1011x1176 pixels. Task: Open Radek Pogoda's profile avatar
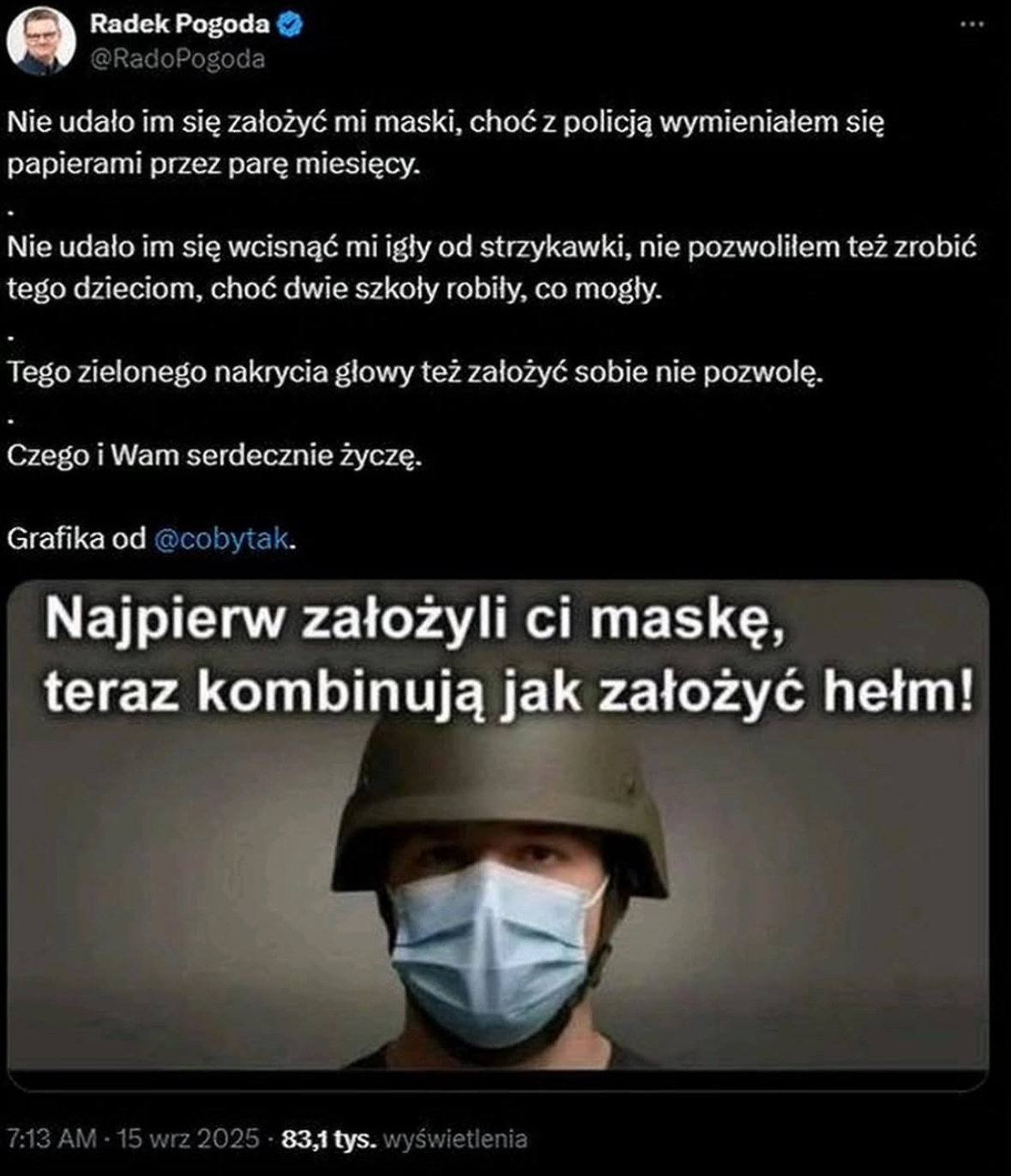(x=41, y=41)
